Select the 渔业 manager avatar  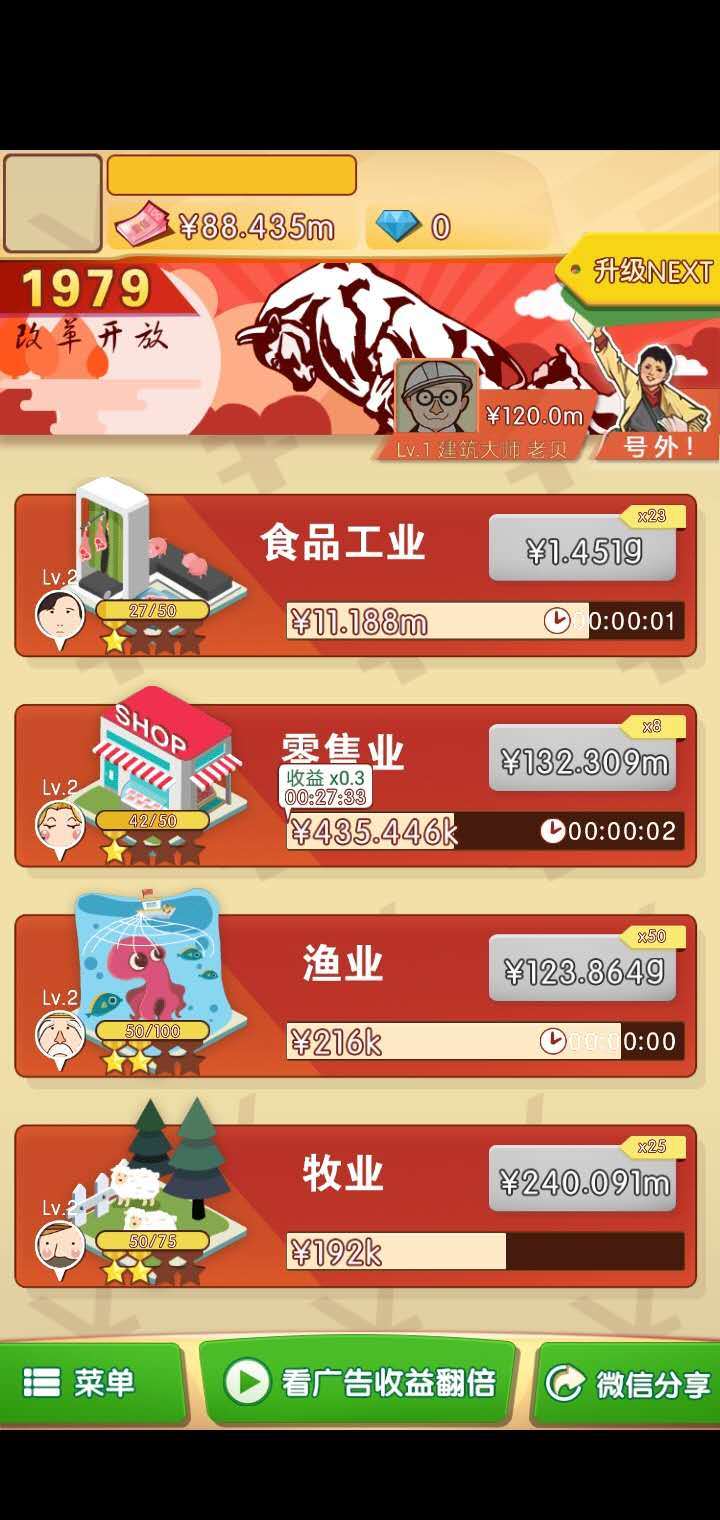(x=60, y=1038)
